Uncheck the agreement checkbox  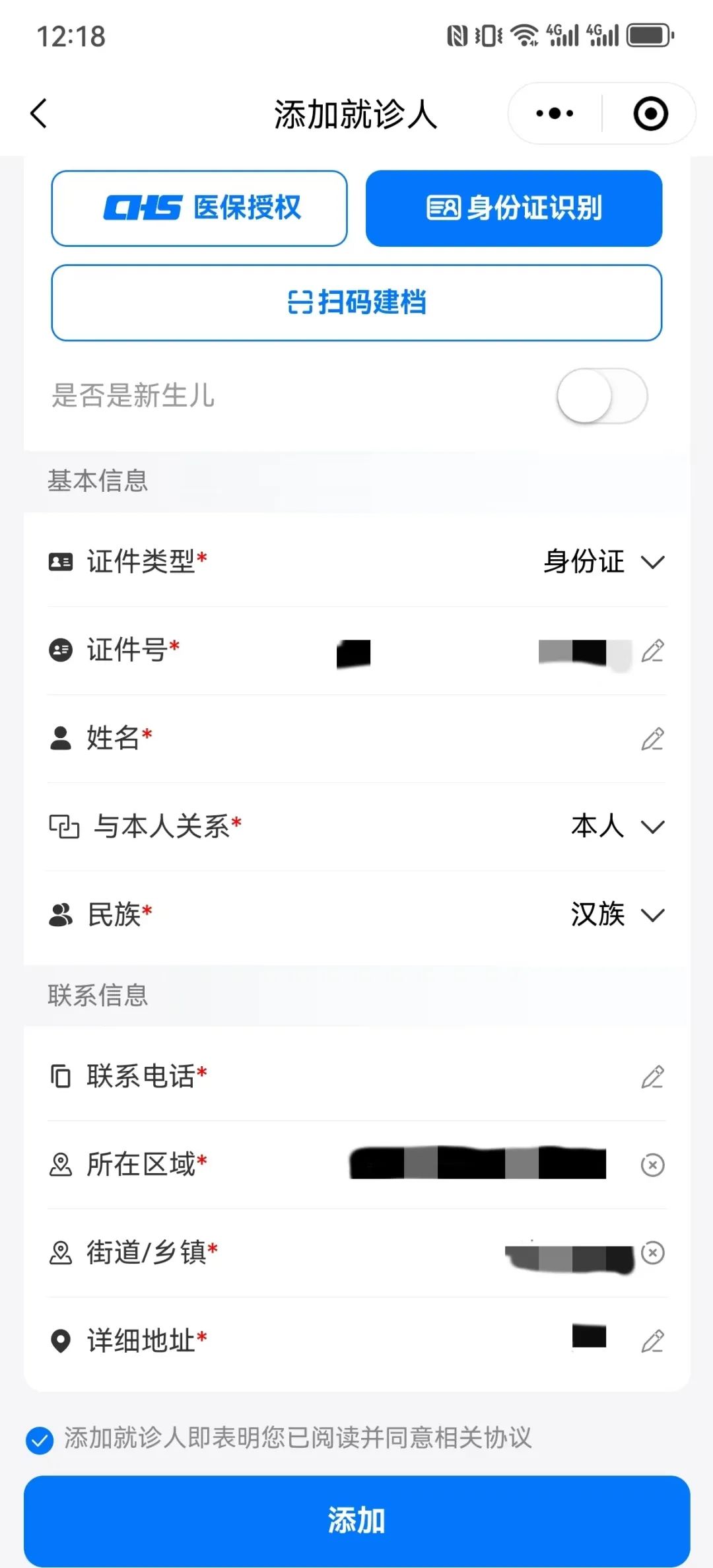click(40, 1440)
